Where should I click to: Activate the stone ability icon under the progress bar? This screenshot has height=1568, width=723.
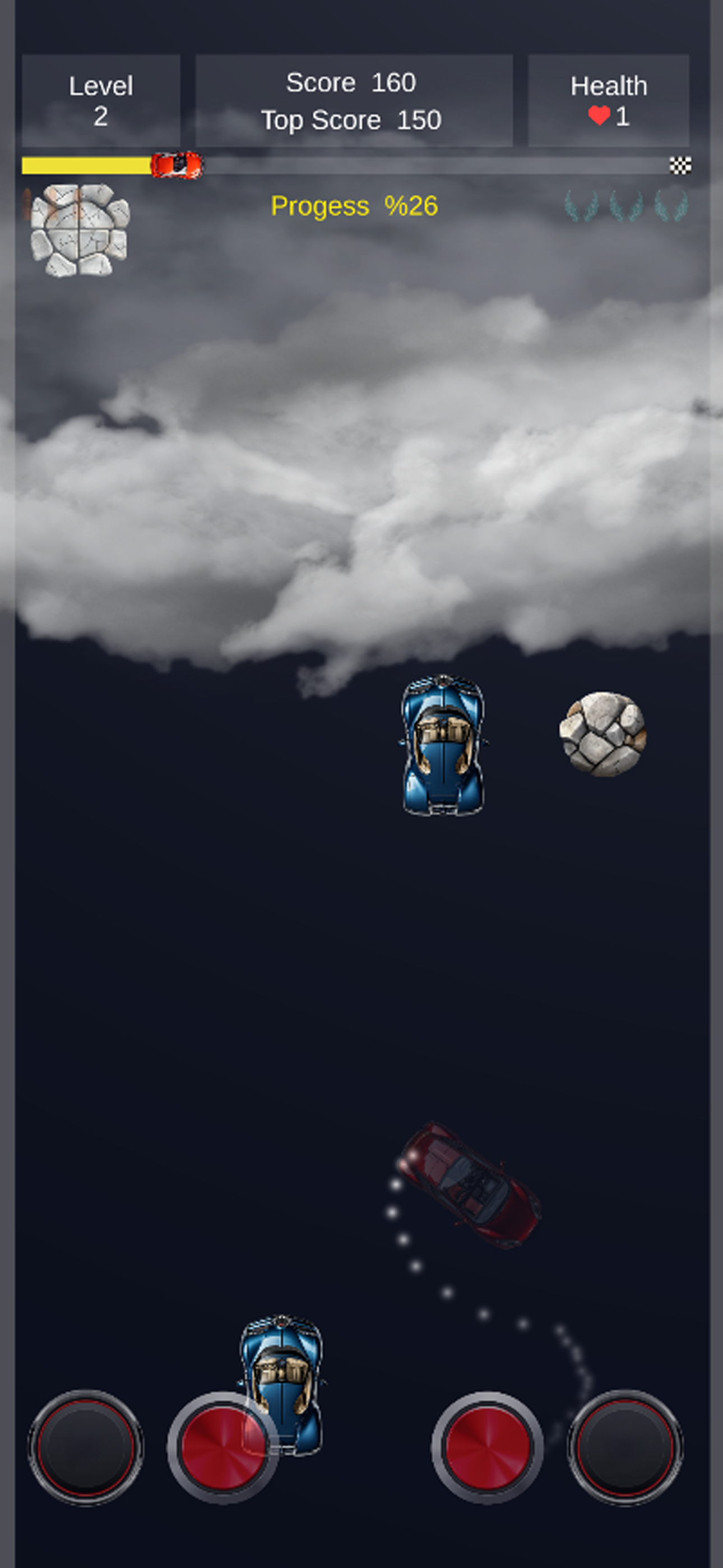pos(80,229)
